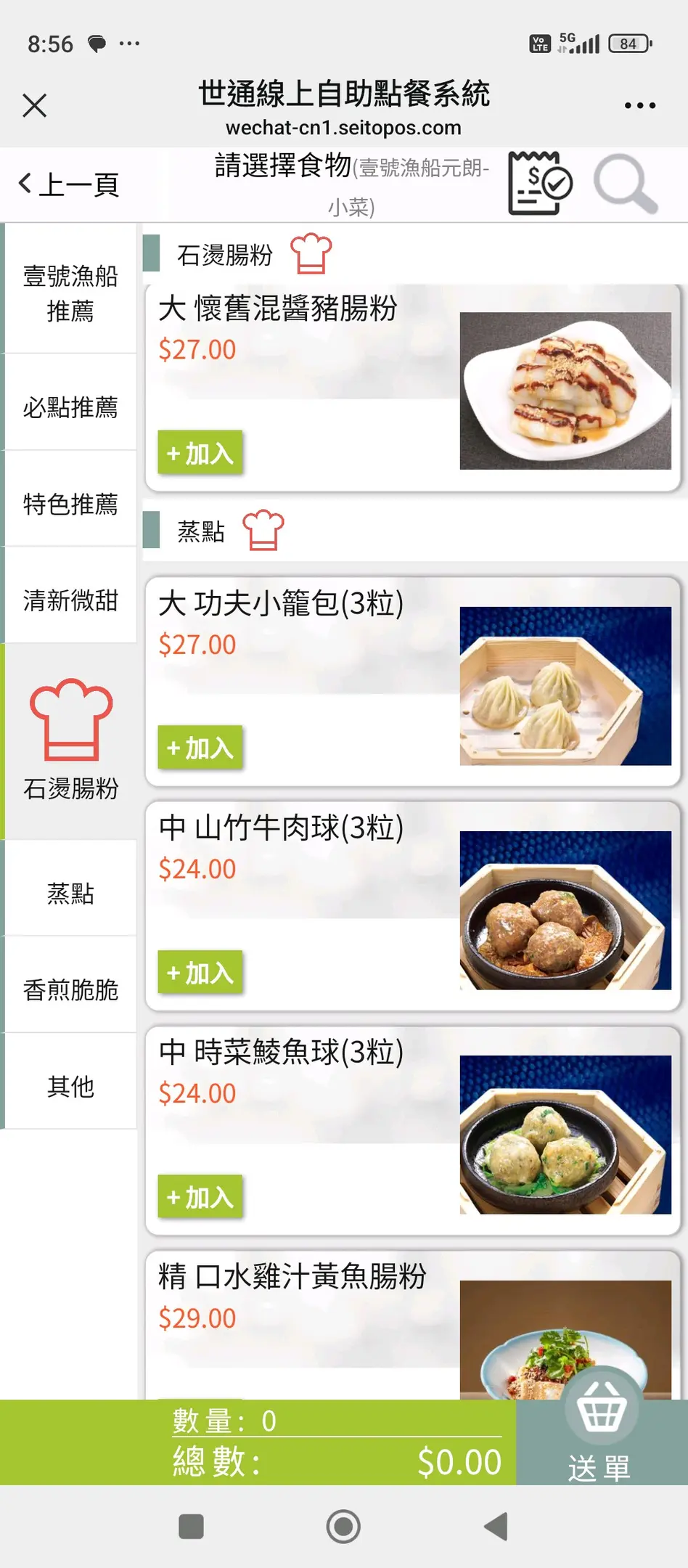The image size is (688, 1568).
Task: Switch to 特色推薦 category
Action: 70,503
